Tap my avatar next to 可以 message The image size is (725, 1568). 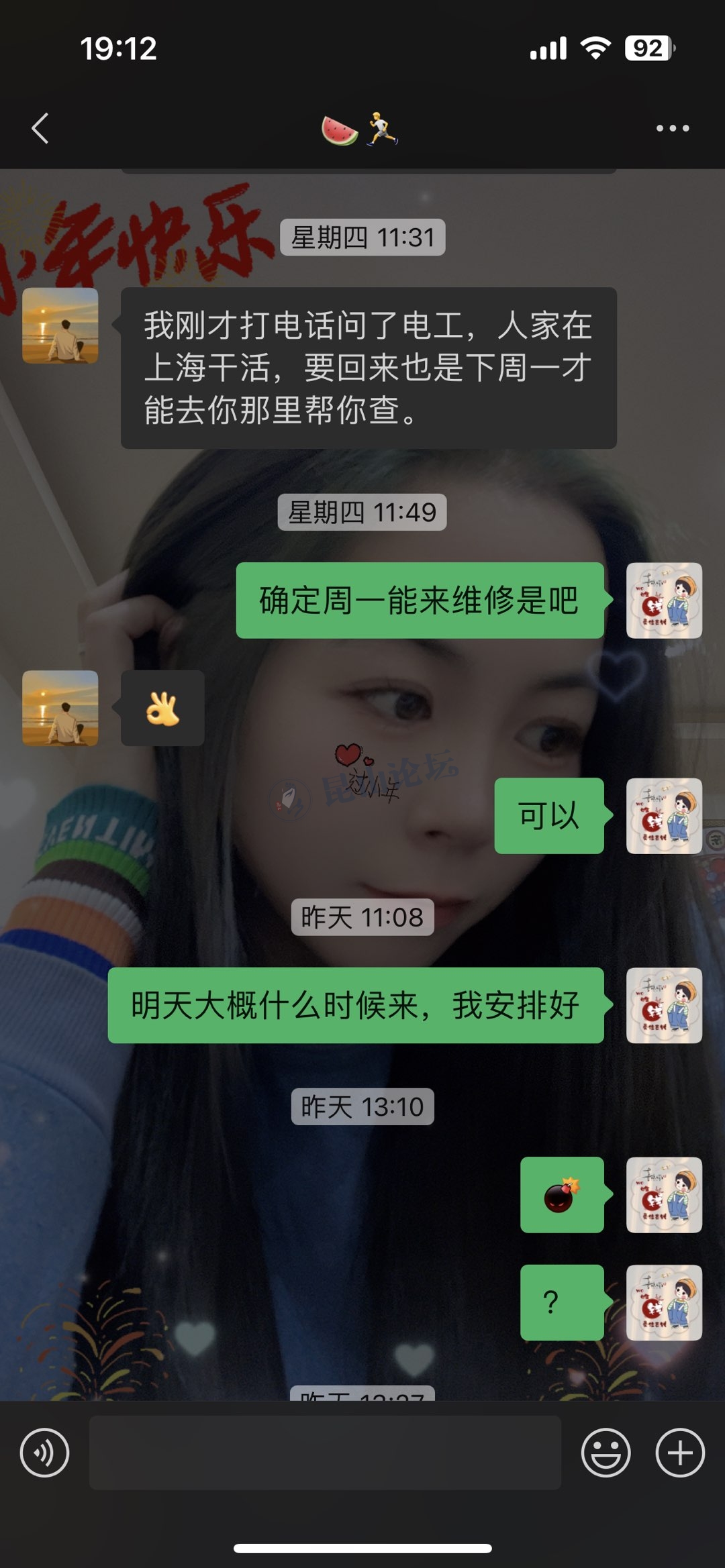pyautogui.click(x=664, y=816)
